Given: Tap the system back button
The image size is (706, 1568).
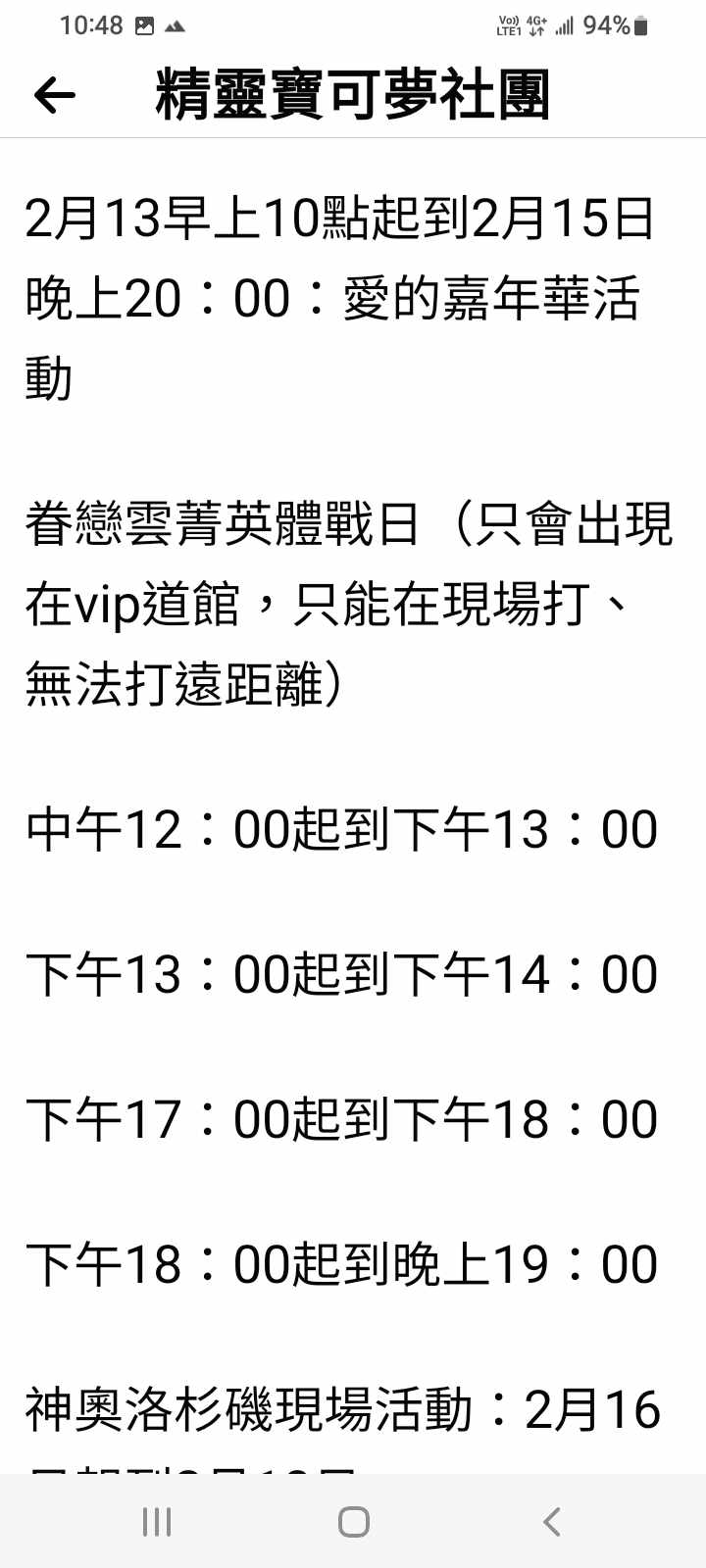Looking at the screenshot, I should (x=552, y=1522).
